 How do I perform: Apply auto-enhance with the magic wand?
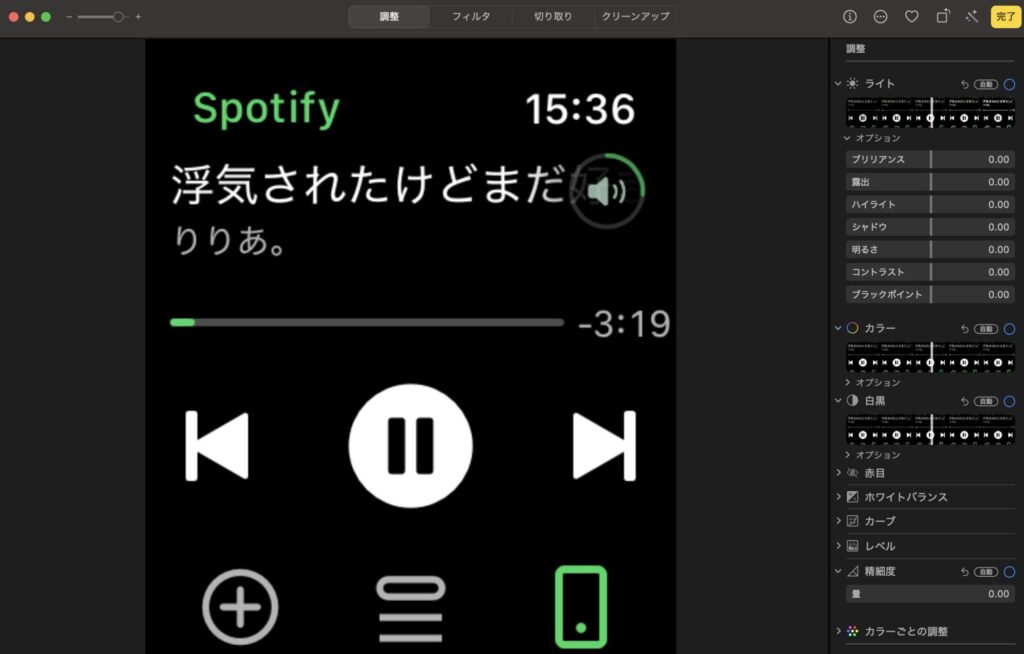coord(972,17)
